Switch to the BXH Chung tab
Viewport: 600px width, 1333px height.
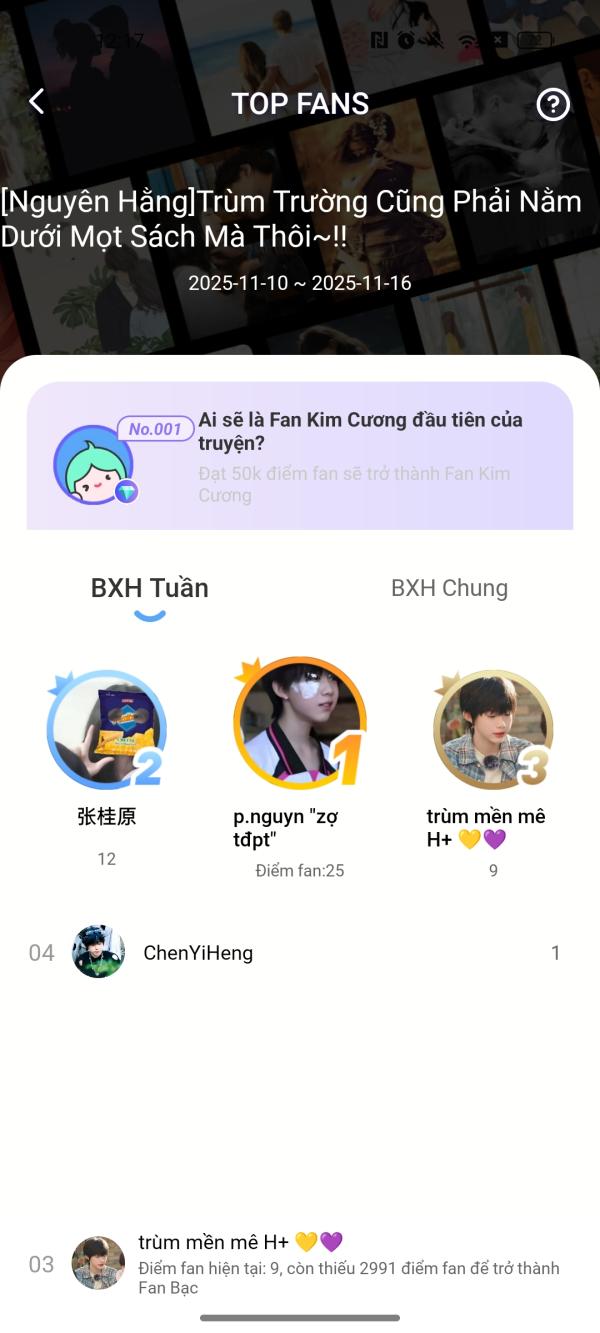[449, 588]
